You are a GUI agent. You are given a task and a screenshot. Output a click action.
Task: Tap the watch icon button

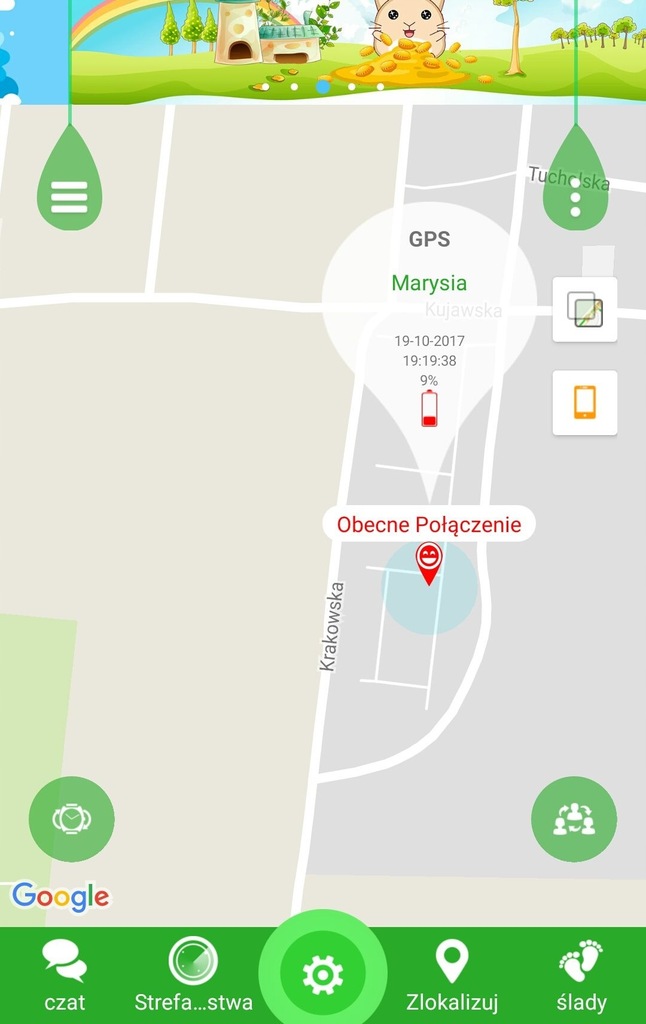[x=72, y=819]
